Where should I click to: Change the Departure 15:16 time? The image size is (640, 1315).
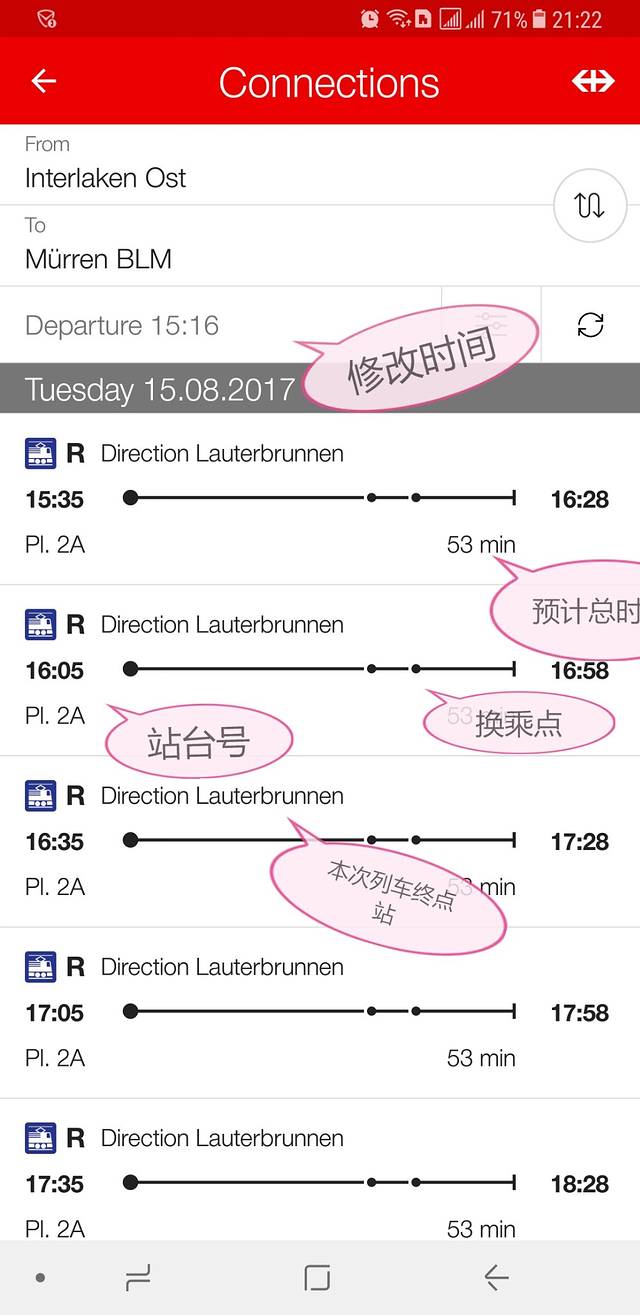(200, 326)
